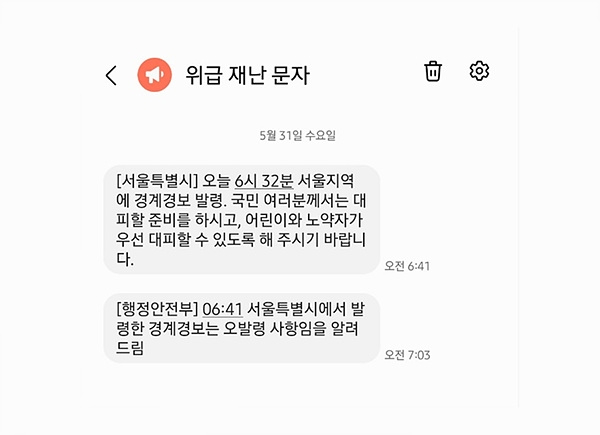This screenshot has width=600, height=435.
Task: Delete messages using the trash icon
Action: tap(433, 71)
